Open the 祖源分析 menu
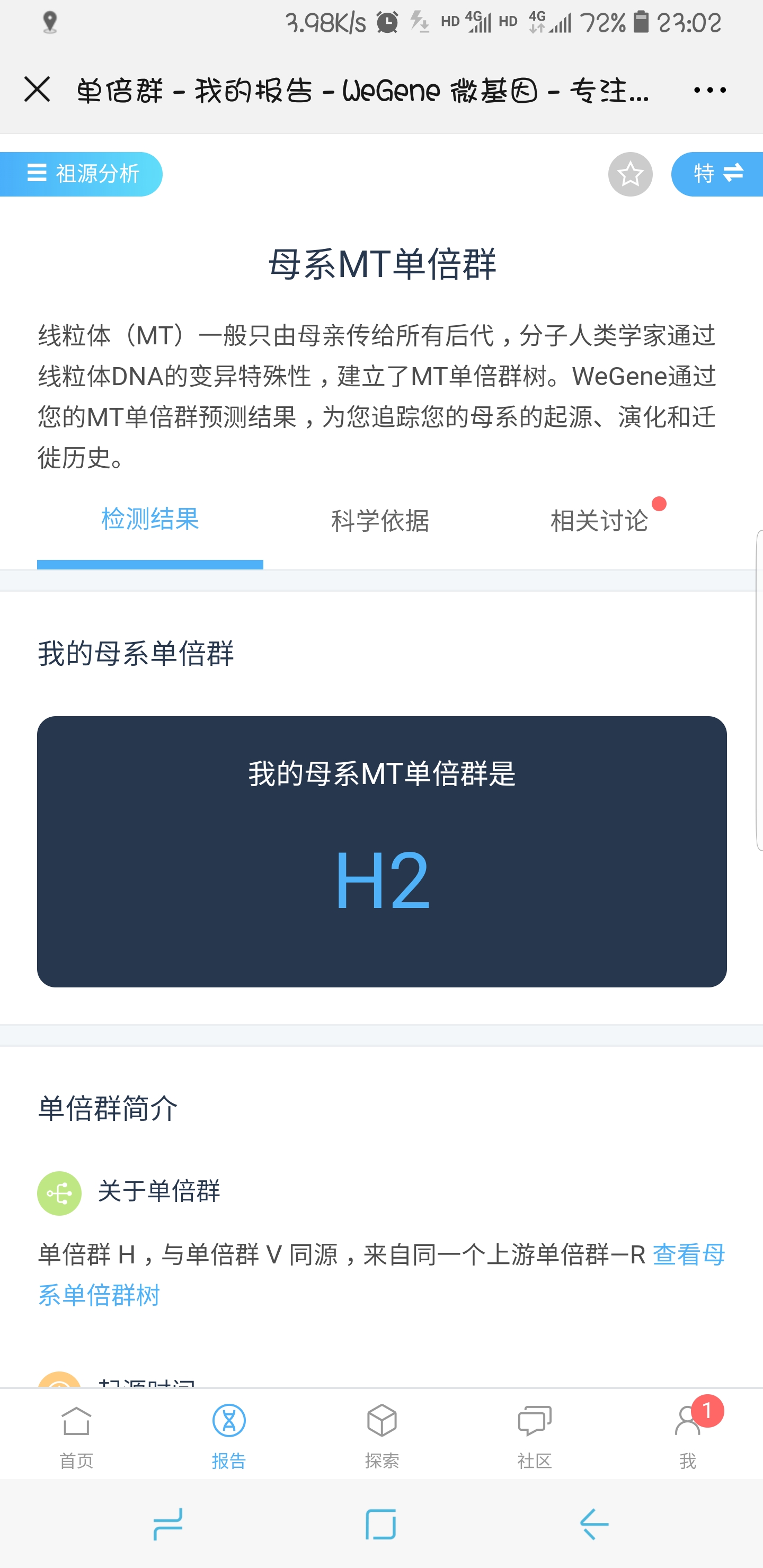763x1568 pixels. (x=82, y=174)
